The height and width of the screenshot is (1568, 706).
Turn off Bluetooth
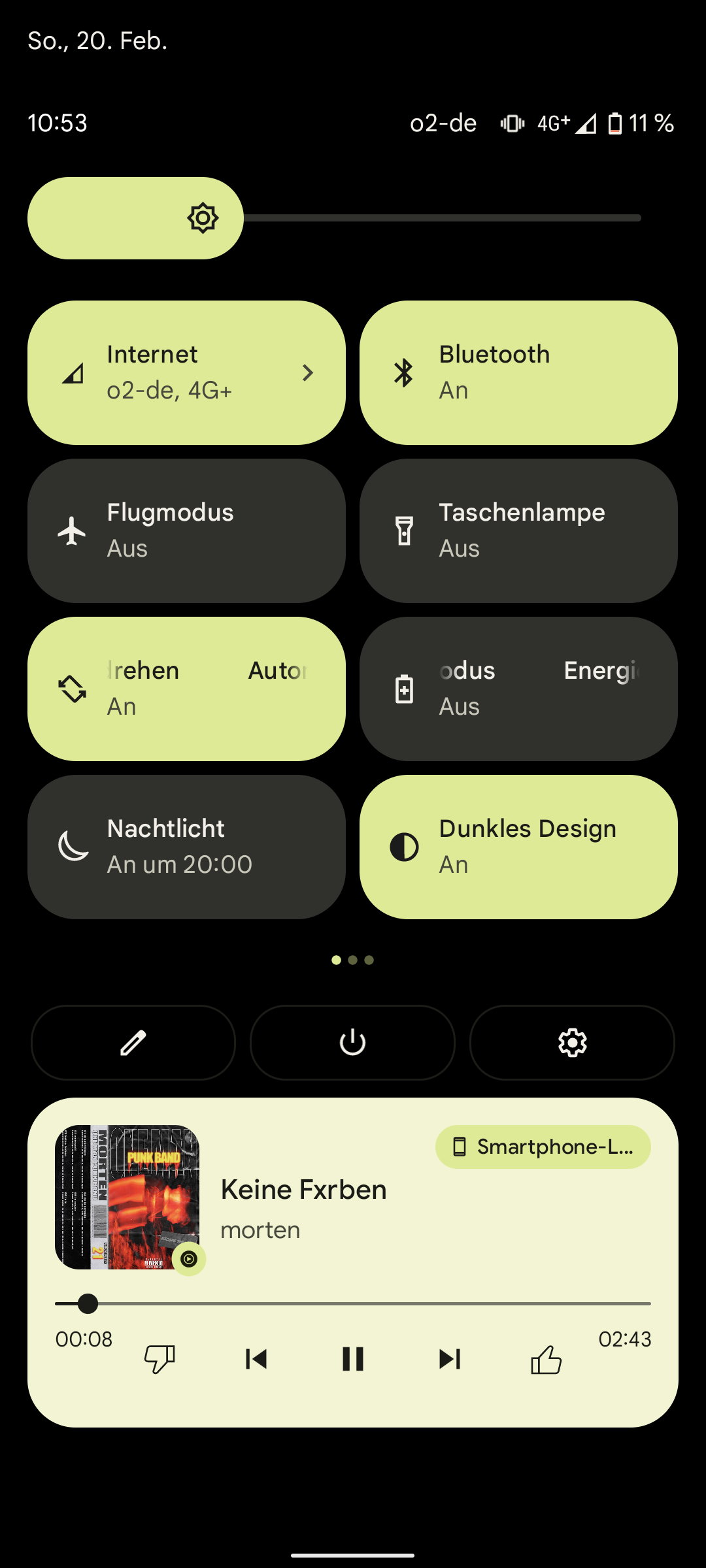tap(518, 372)
